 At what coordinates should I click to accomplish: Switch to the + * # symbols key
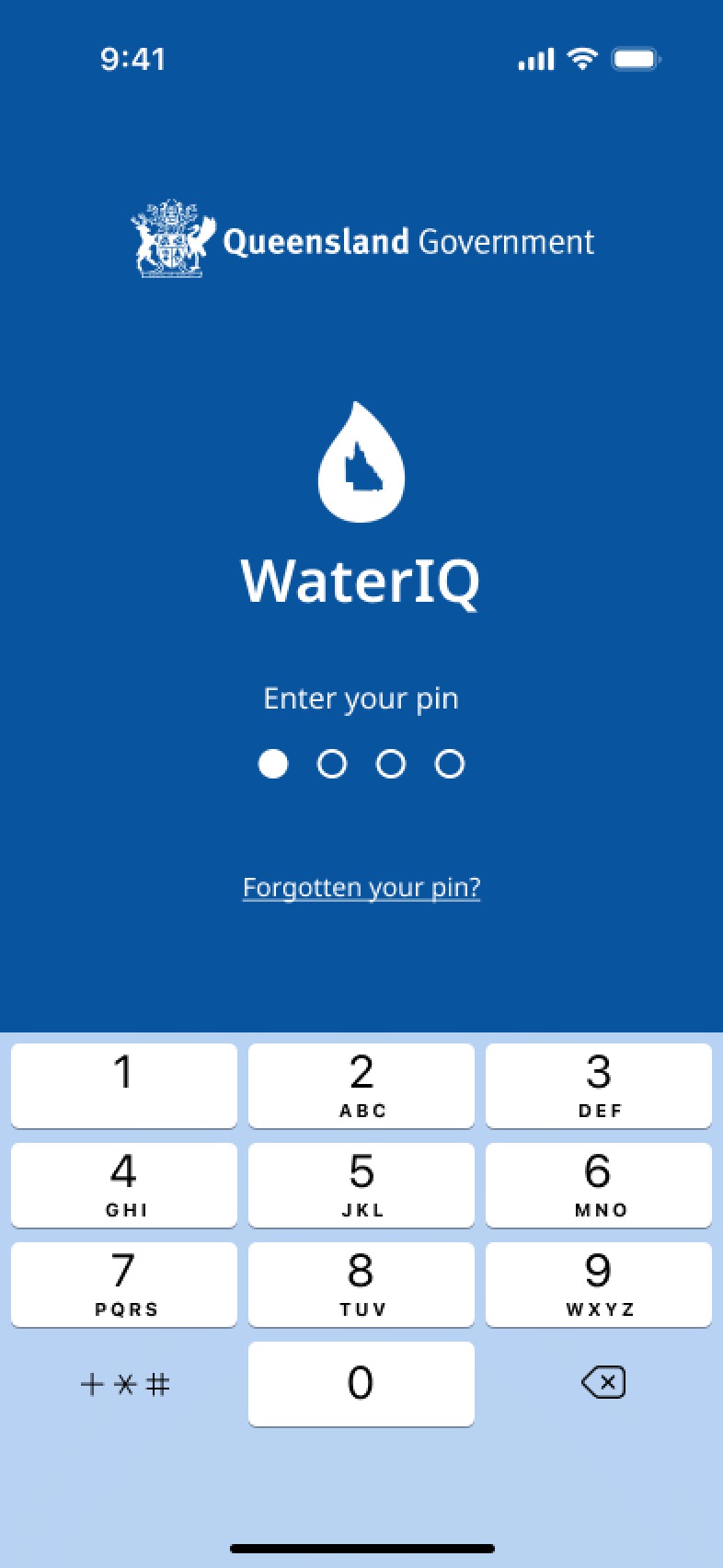(x=125, y=1384)
